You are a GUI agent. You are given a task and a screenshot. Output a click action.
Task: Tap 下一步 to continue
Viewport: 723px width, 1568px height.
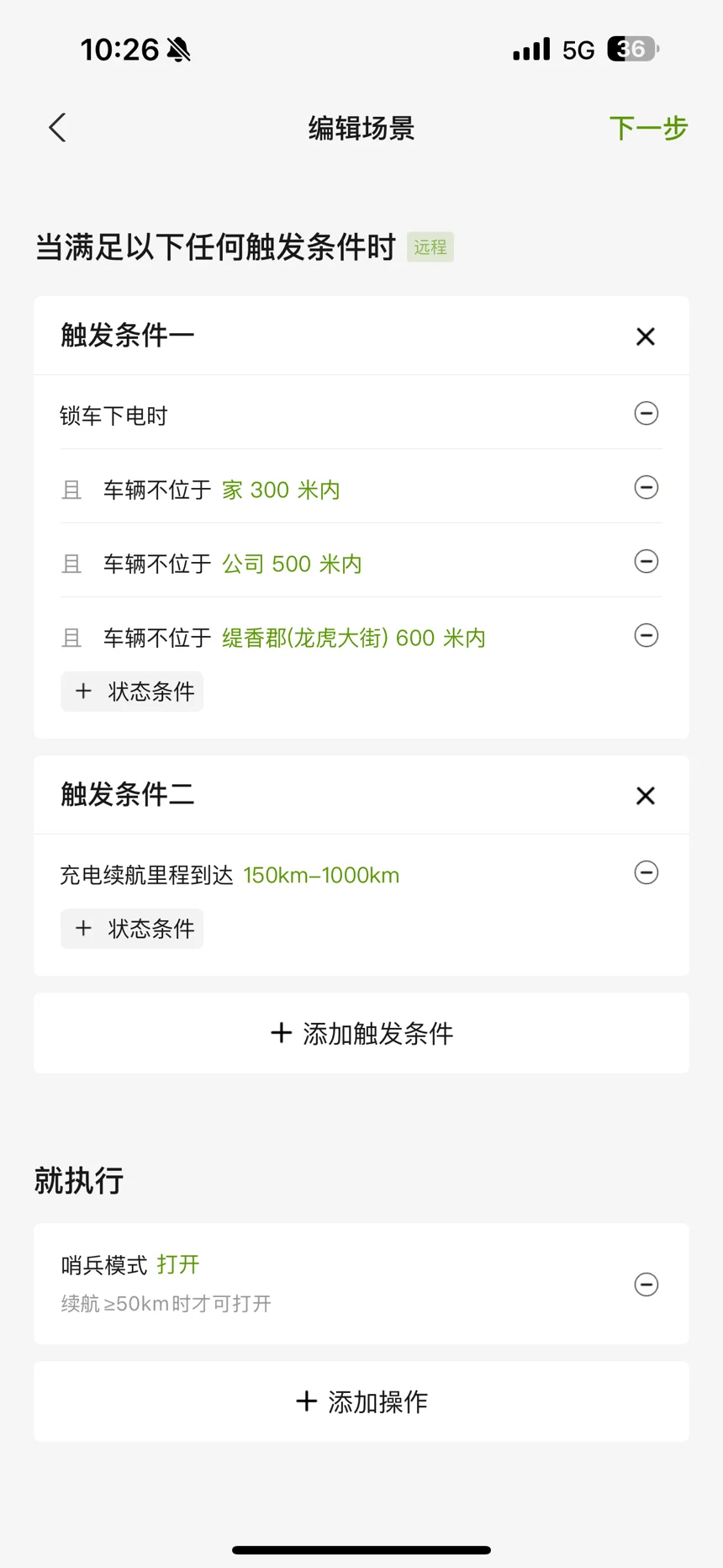[648, 128]
